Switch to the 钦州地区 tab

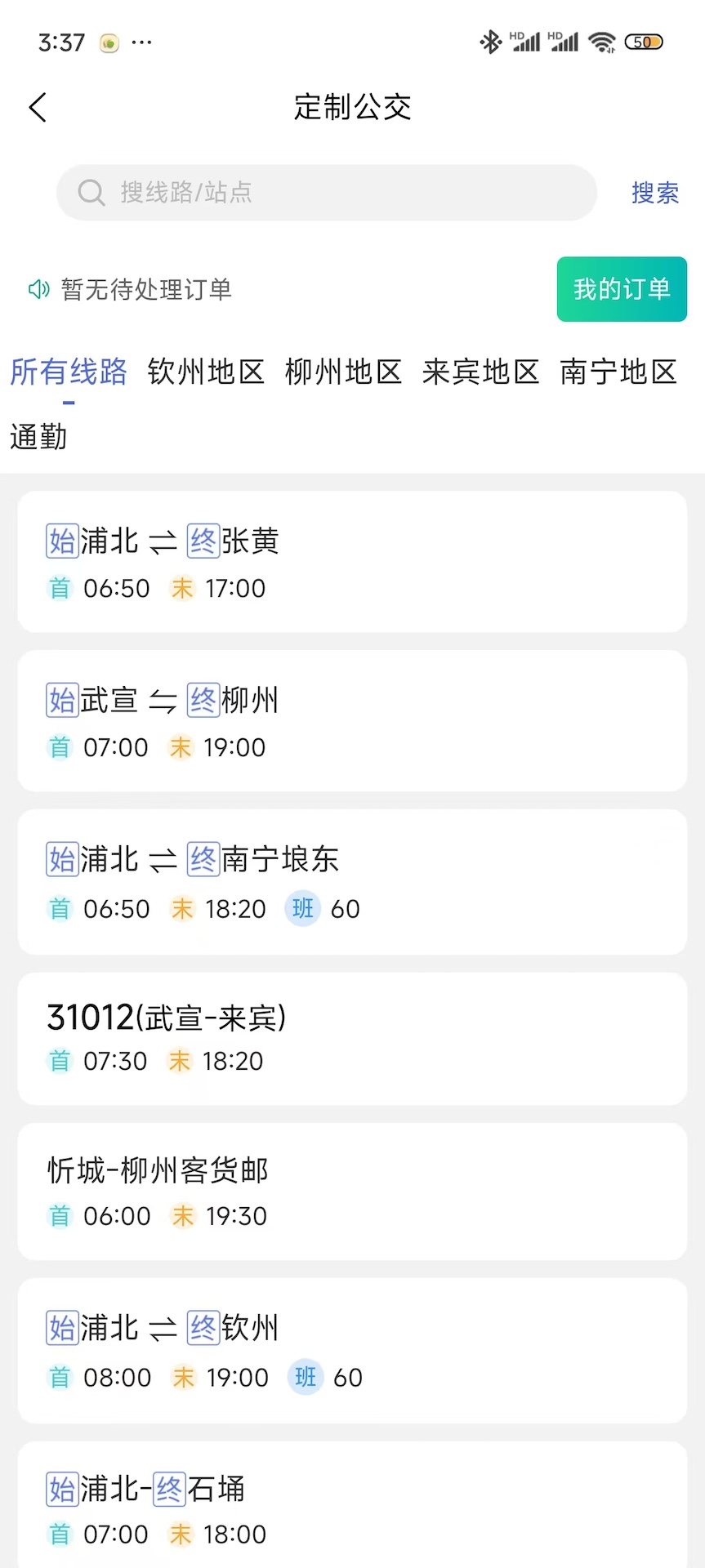(205, 372)
